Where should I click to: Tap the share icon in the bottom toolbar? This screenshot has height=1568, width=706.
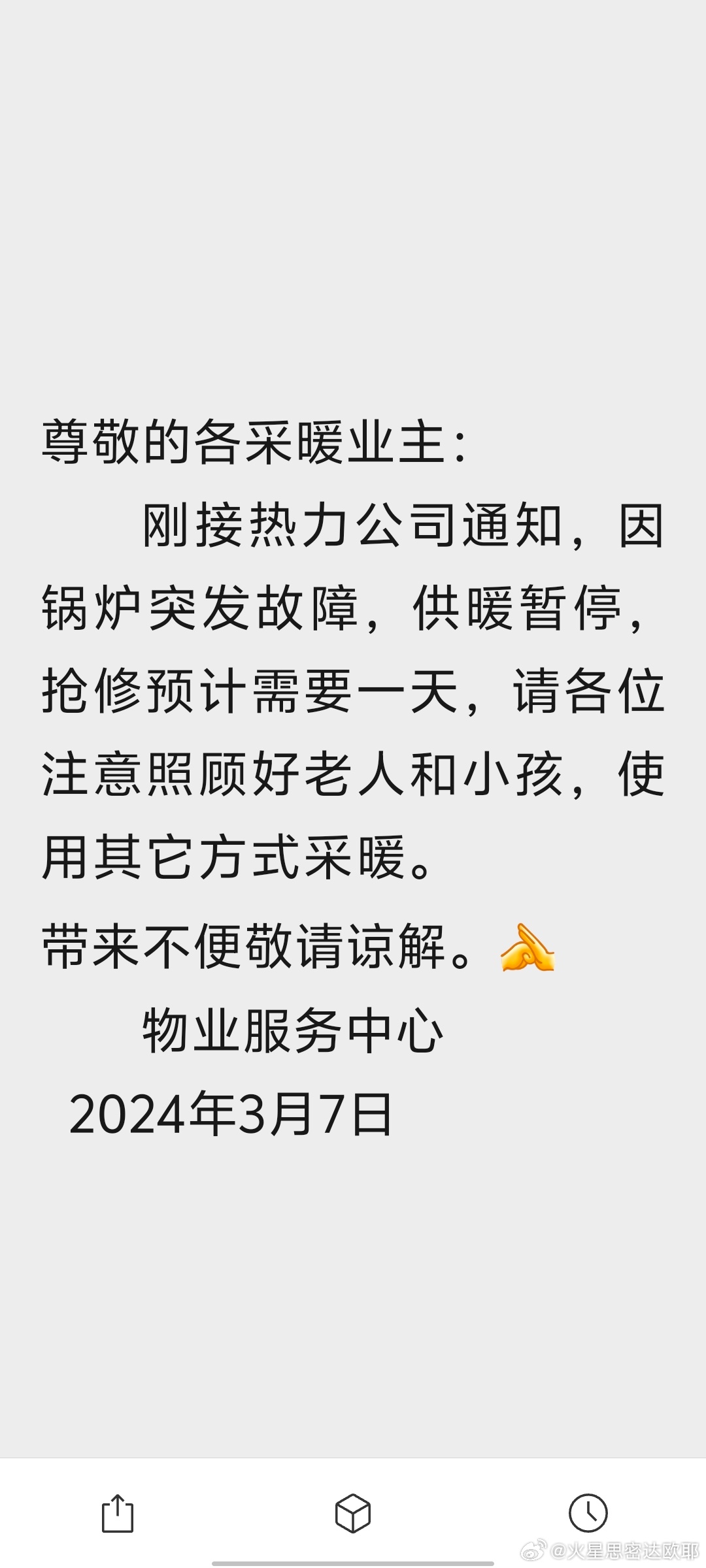[118, 1513]
